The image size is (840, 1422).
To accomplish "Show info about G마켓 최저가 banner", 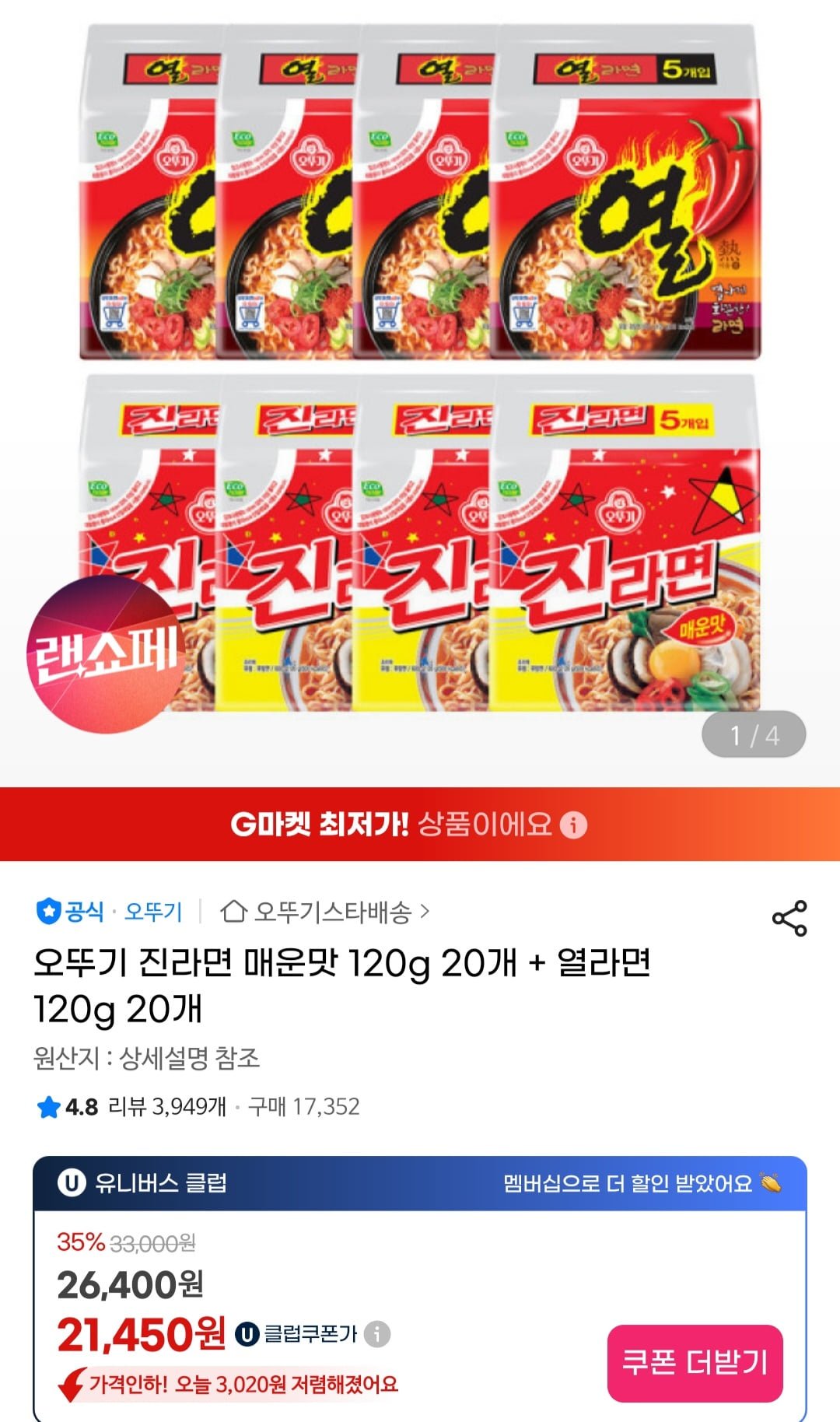I will pyautogui.click(x=574, y=825).
